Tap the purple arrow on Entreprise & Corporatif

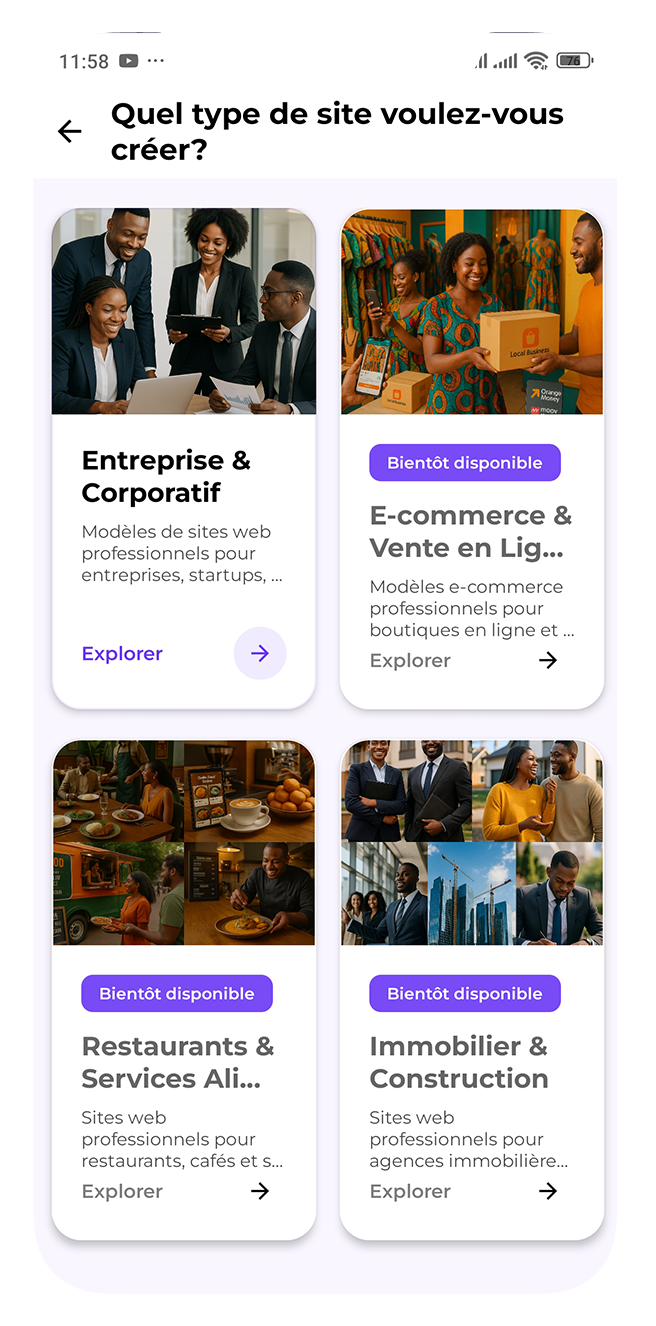coord(260,654)
